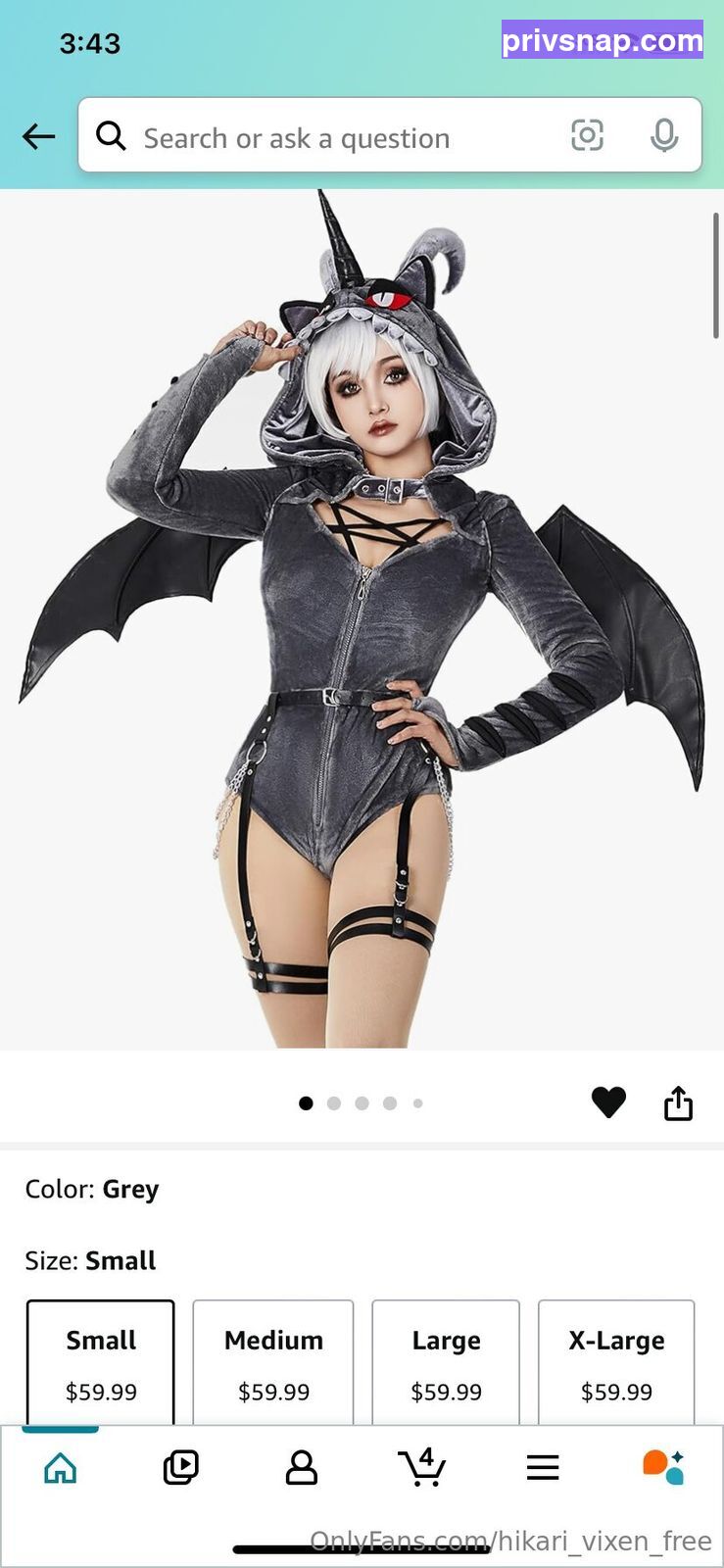
Task: Pick size X-Large
Action: tap(616, 1363)
